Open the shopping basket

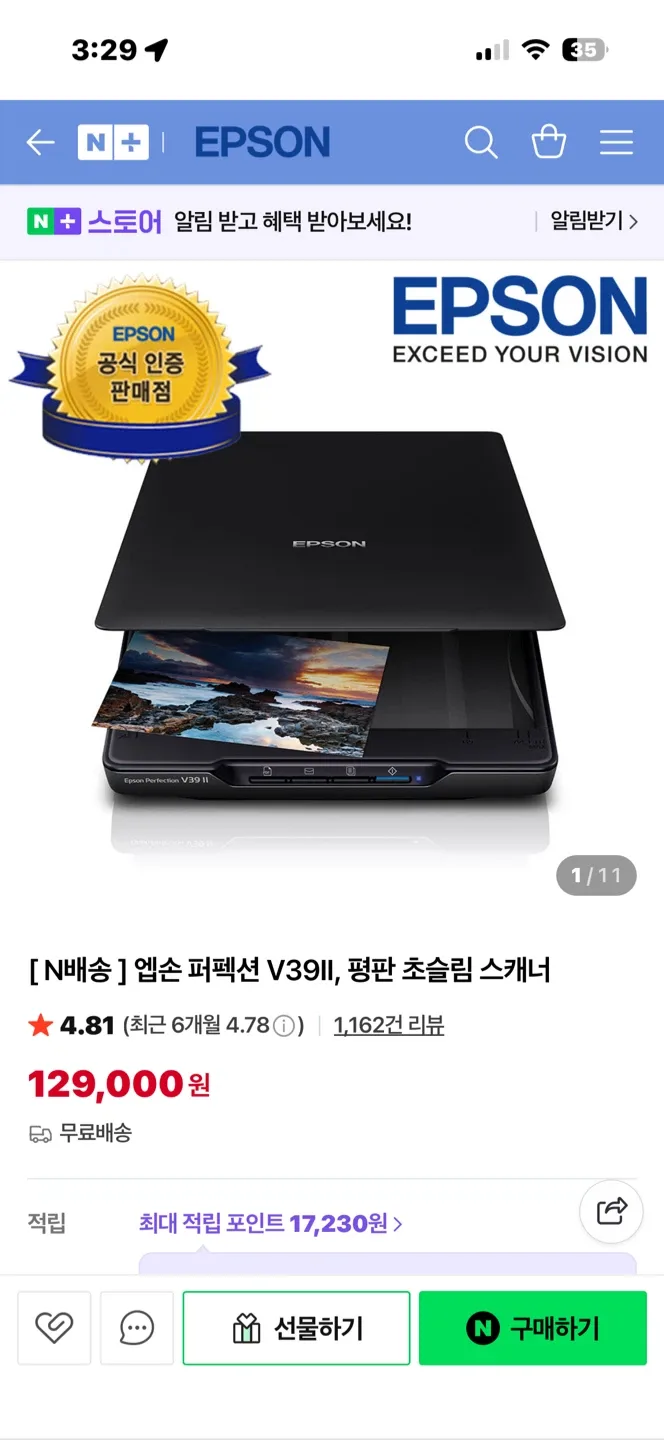pos(548,143)
